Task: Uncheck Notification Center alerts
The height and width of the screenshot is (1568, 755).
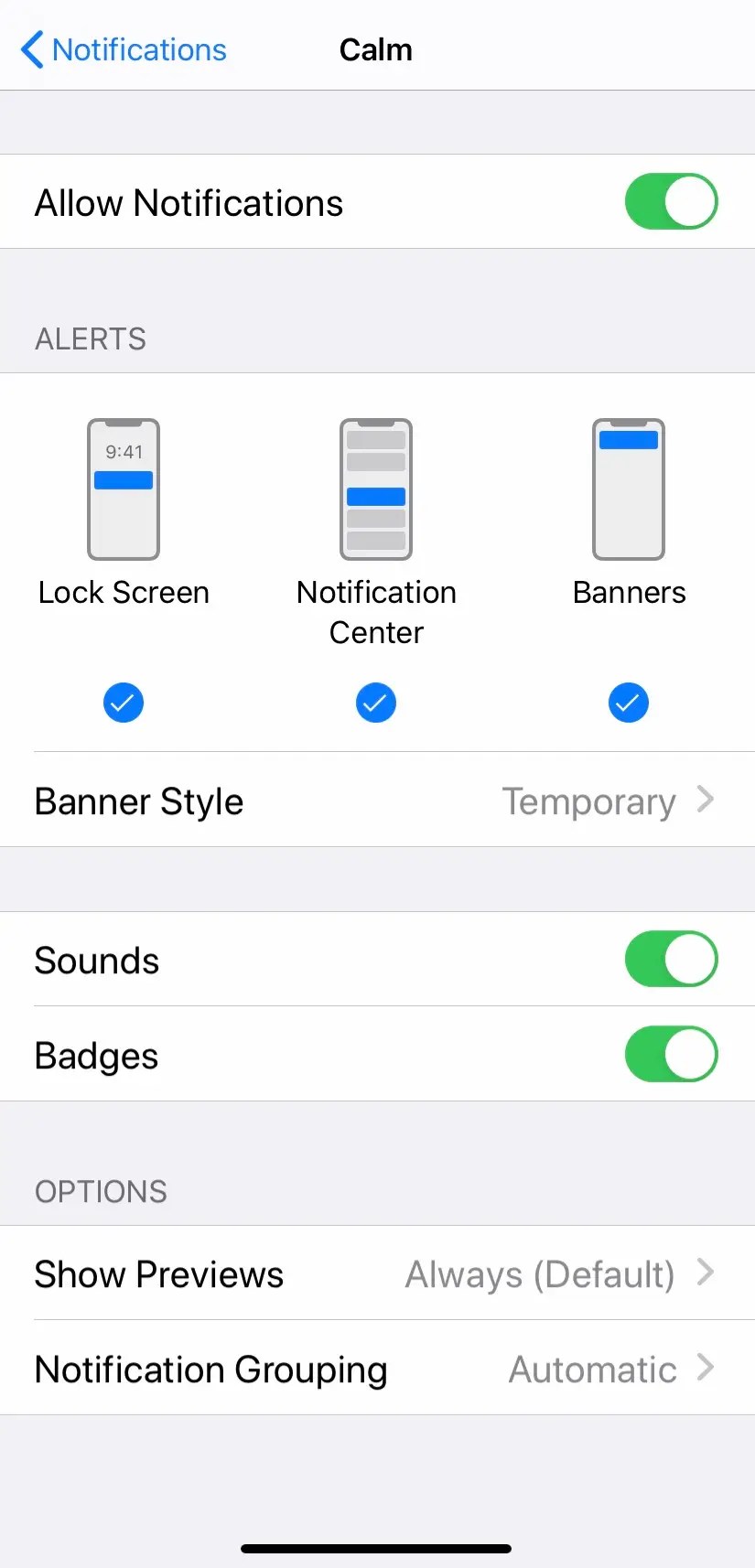Action: [376, 703]
